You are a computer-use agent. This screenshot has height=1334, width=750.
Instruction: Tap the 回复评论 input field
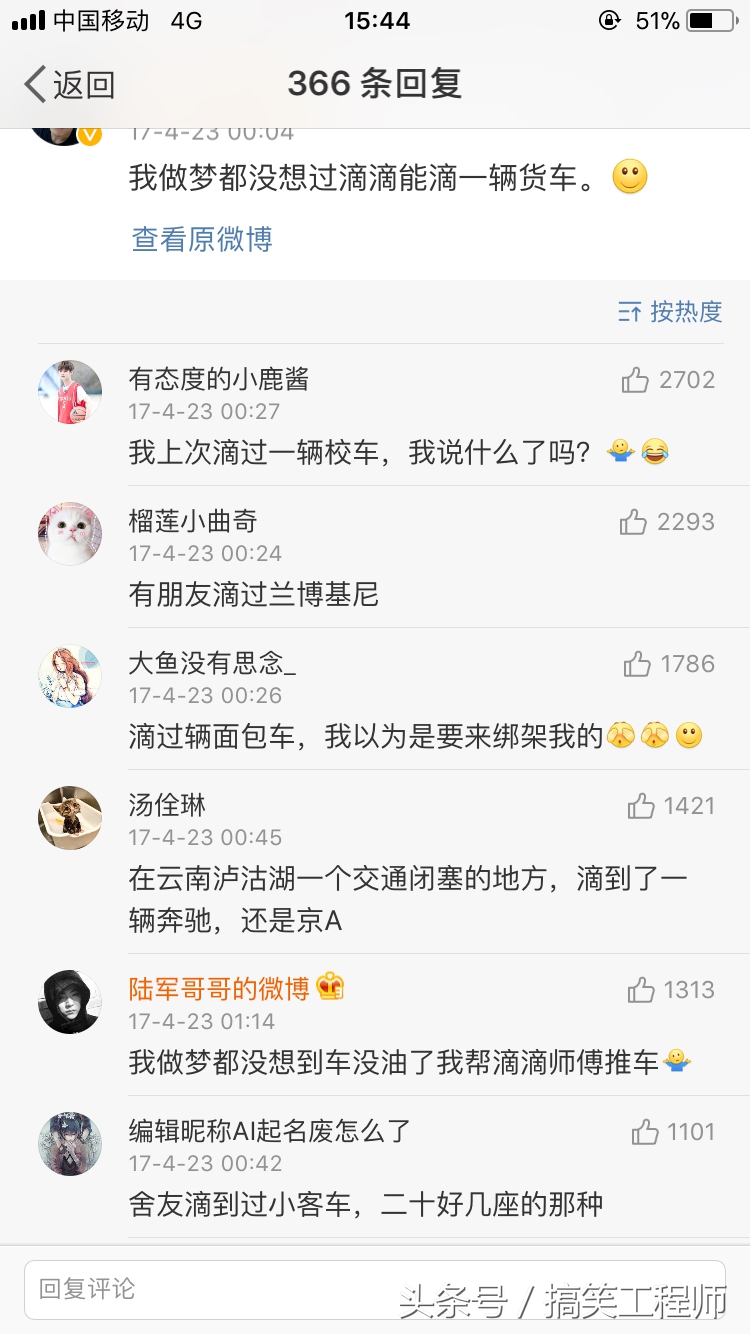click(x=200, y=1289)
